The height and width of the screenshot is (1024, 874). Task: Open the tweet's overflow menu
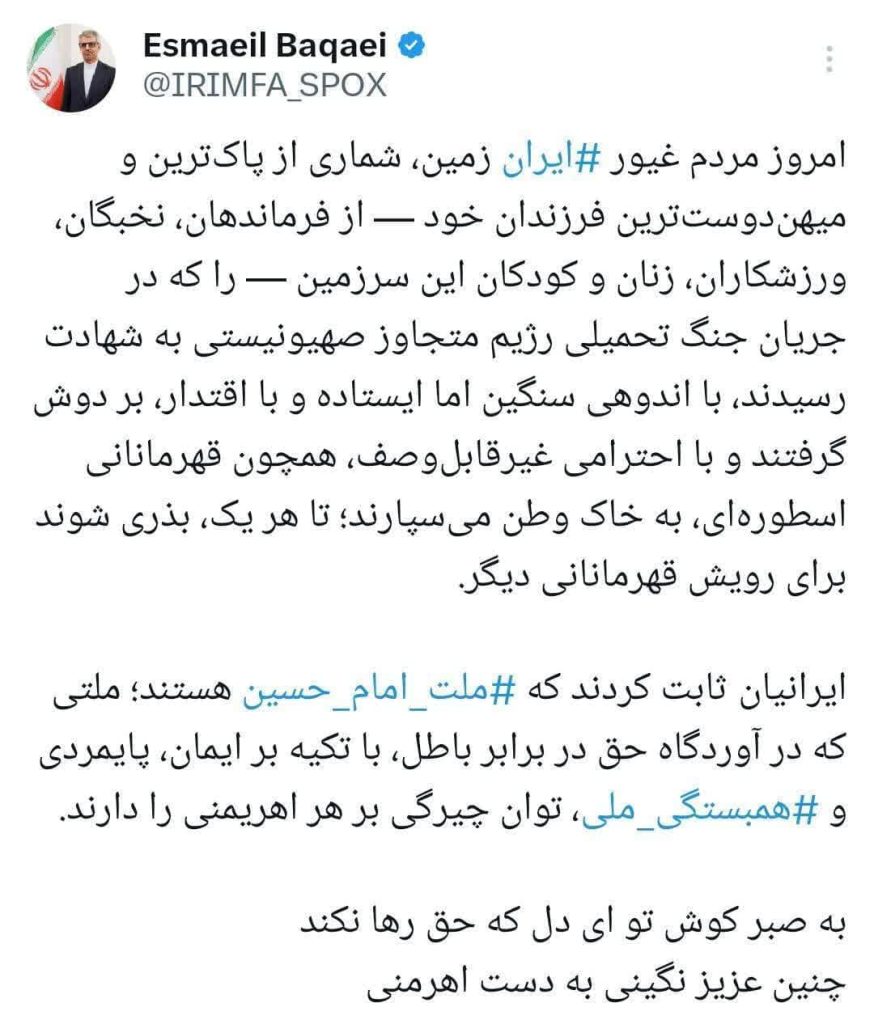tap(829, 59)
